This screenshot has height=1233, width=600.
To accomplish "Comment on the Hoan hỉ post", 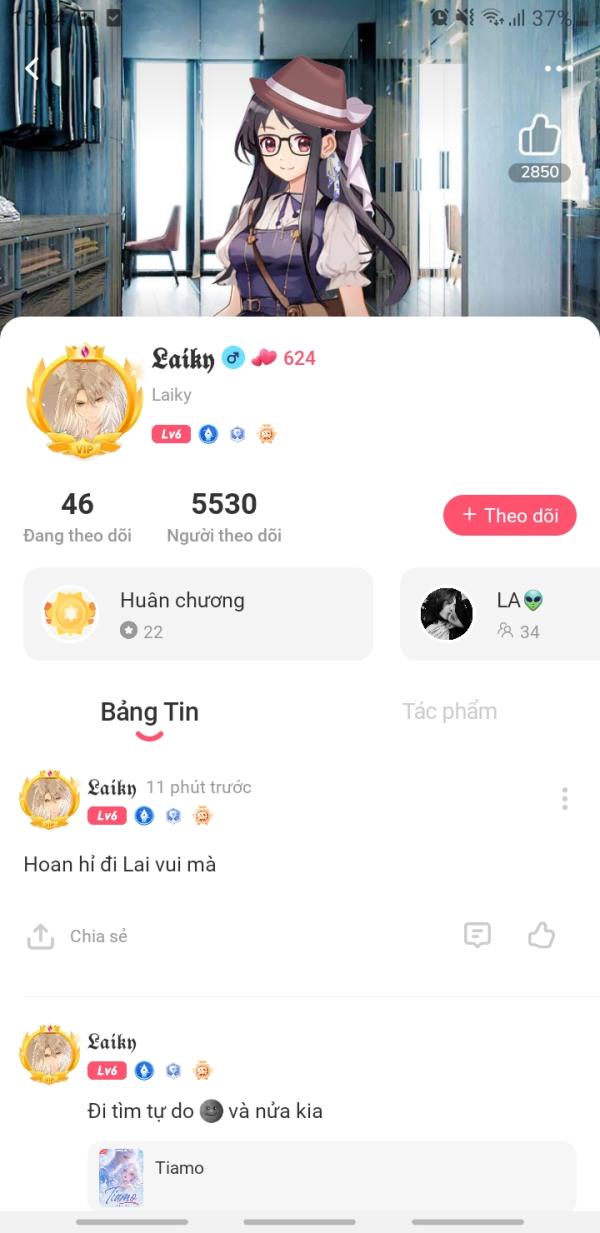I will [478, 936].
